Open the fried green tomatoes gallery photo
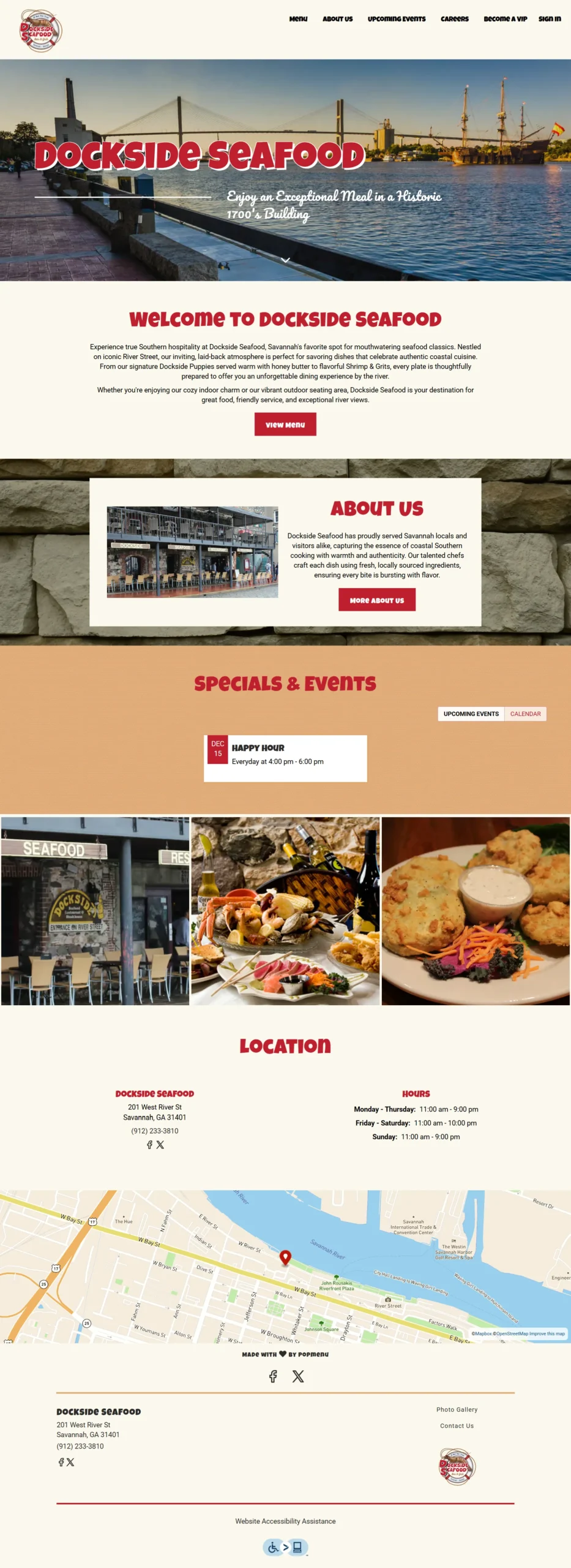Image resolution: width=571 pixels, height=1568 pixels. (x=476, y=911)
